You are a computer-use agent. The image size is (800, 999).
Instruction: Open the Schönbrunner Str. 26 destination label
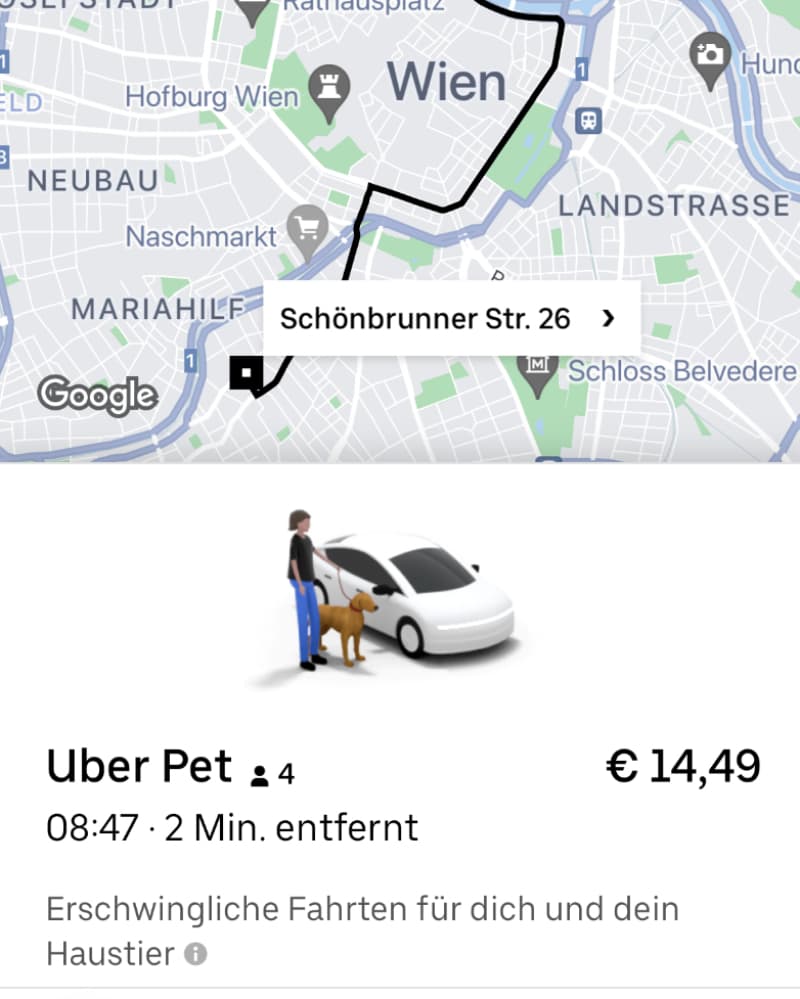(x=450, y=319)
